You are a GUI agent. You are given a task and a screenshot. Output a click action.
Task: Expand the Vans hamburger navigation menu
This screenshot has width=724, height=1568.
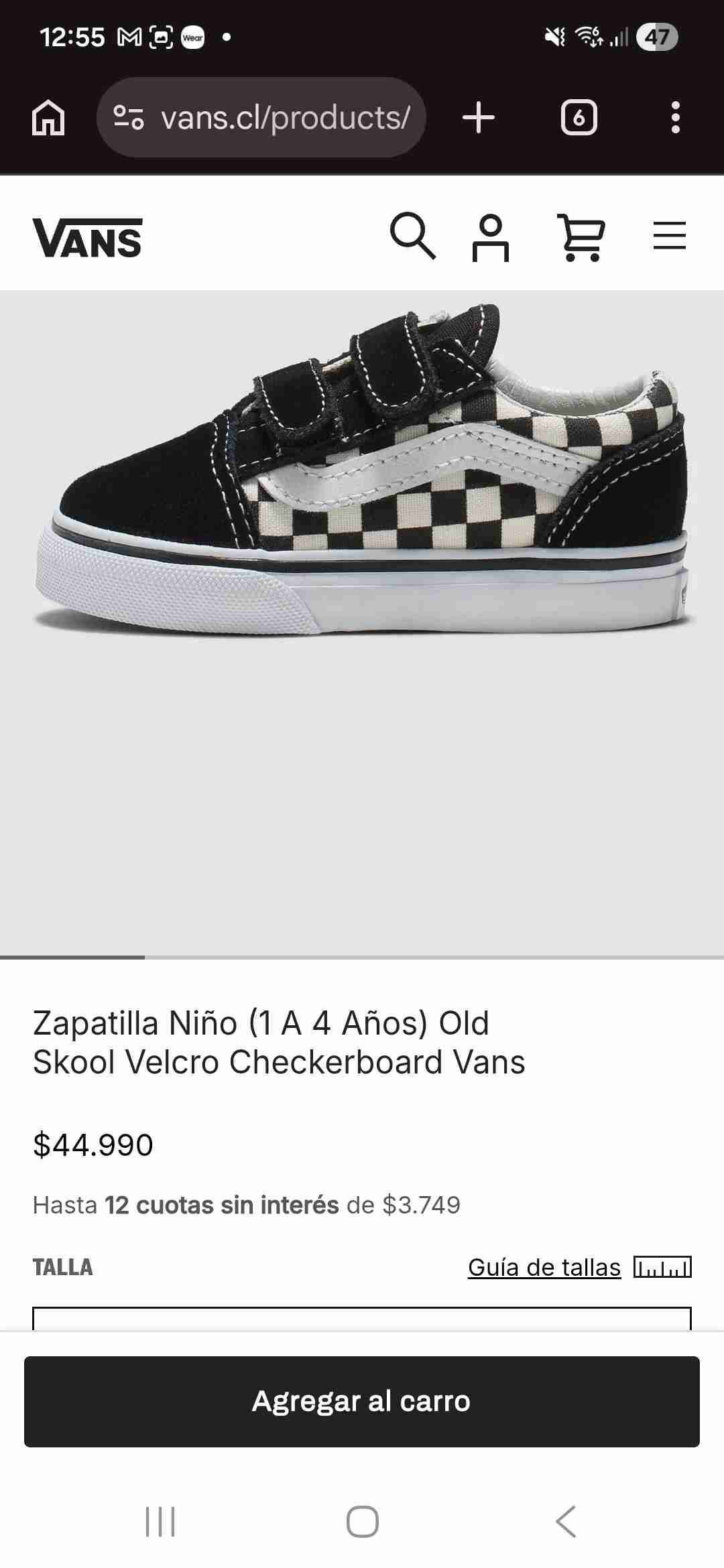tap(669, 237)
